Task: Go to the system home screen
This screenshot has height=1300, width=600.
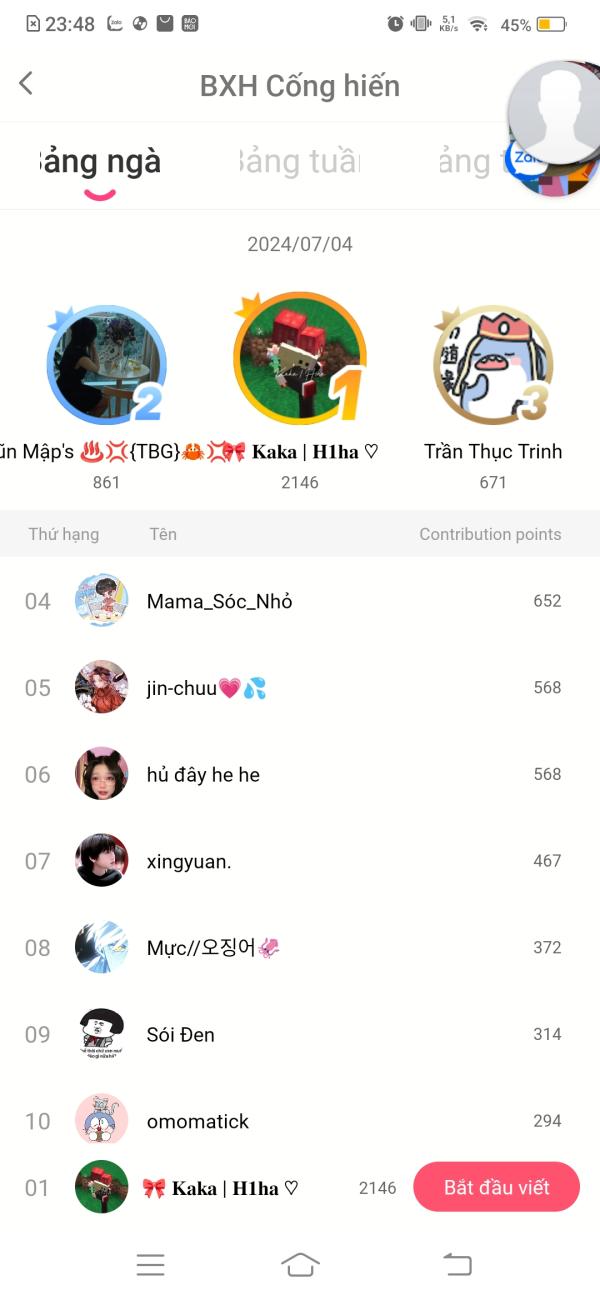Action: click(300, 1264)
